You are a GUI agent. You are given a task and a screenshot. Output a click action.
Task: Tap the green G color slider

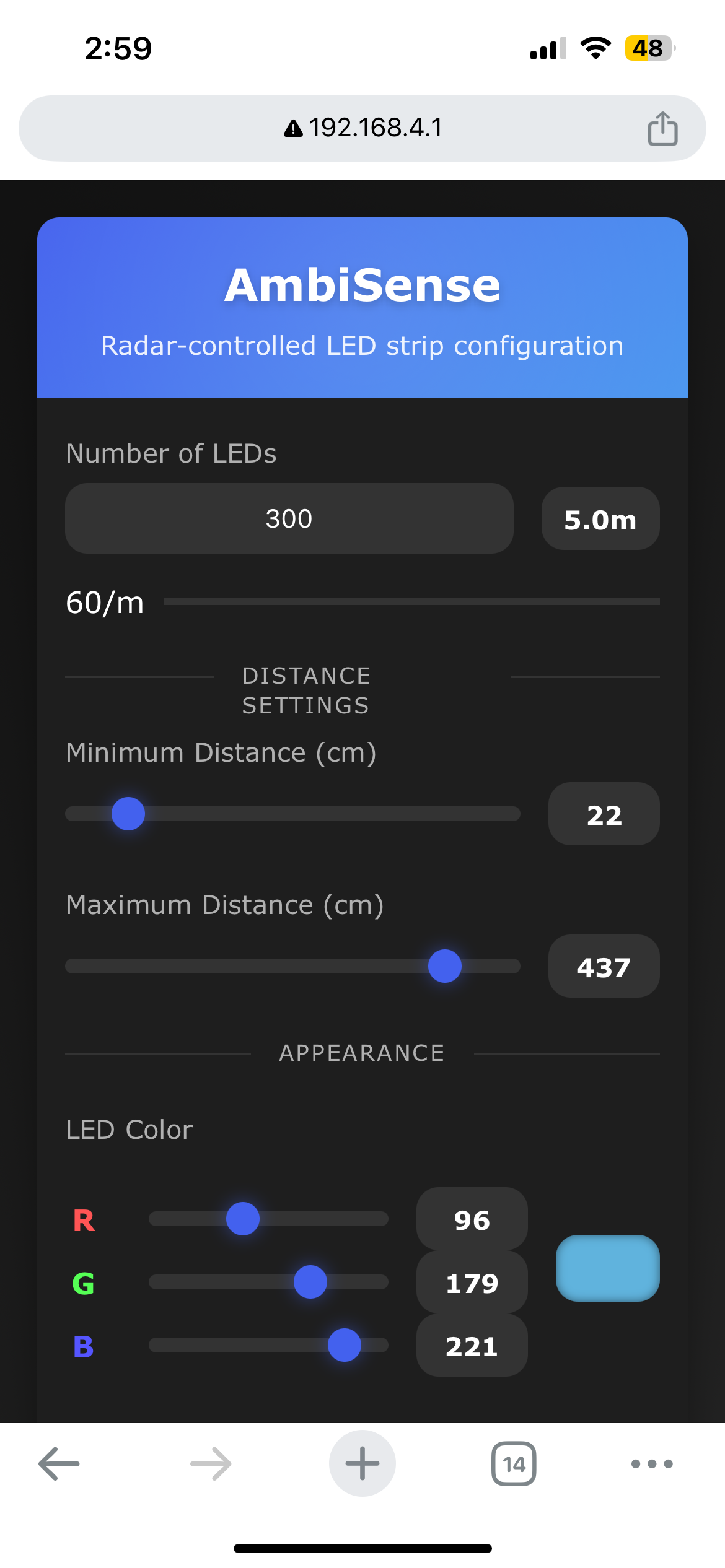268,1282
